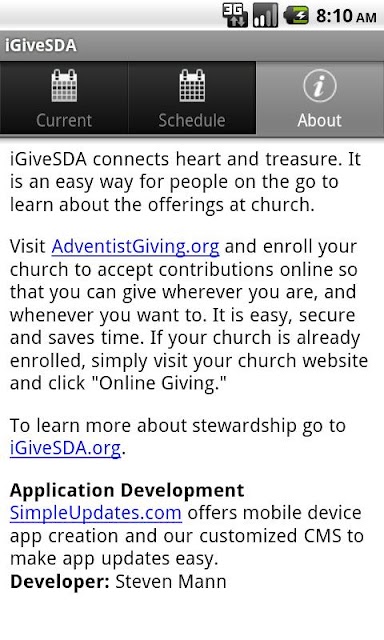Follow the SimpleUpdates.com link

point(95,513)
